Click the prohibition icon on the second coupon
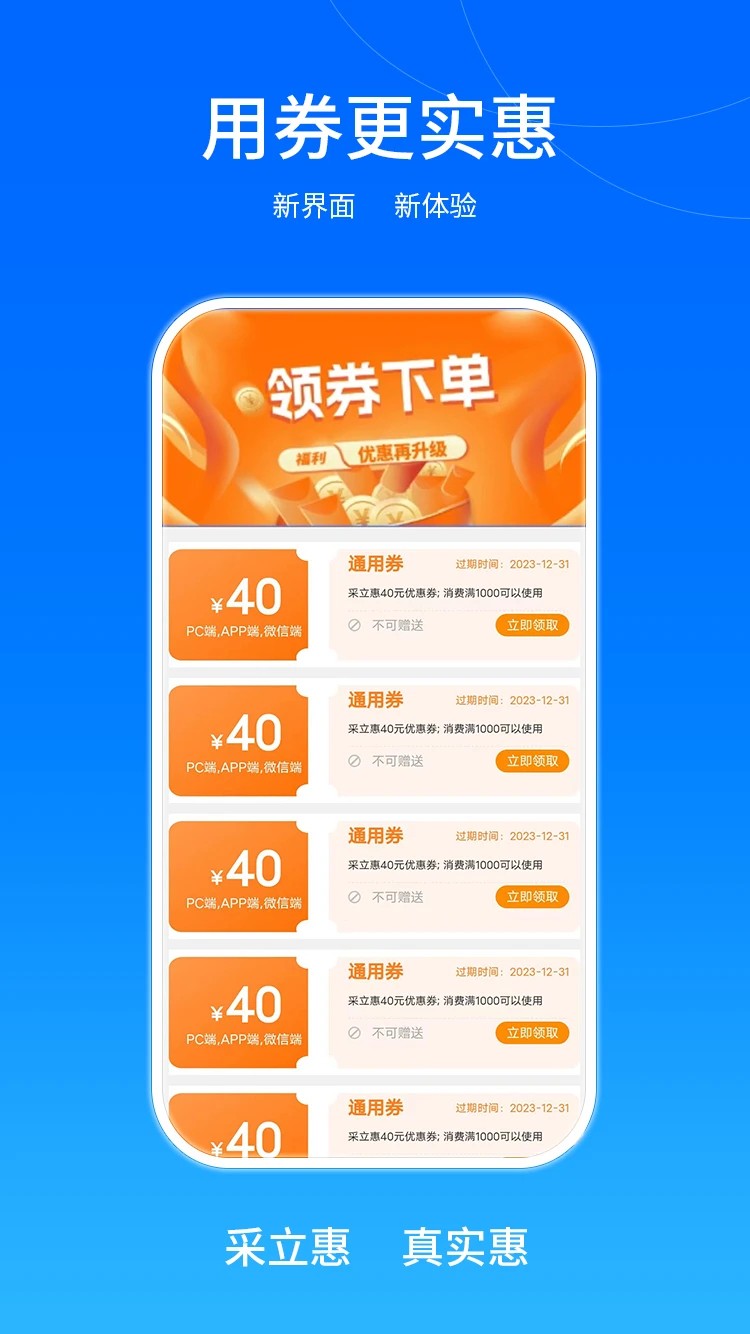This screenshot has height=1334, width=750. (354, 761)
